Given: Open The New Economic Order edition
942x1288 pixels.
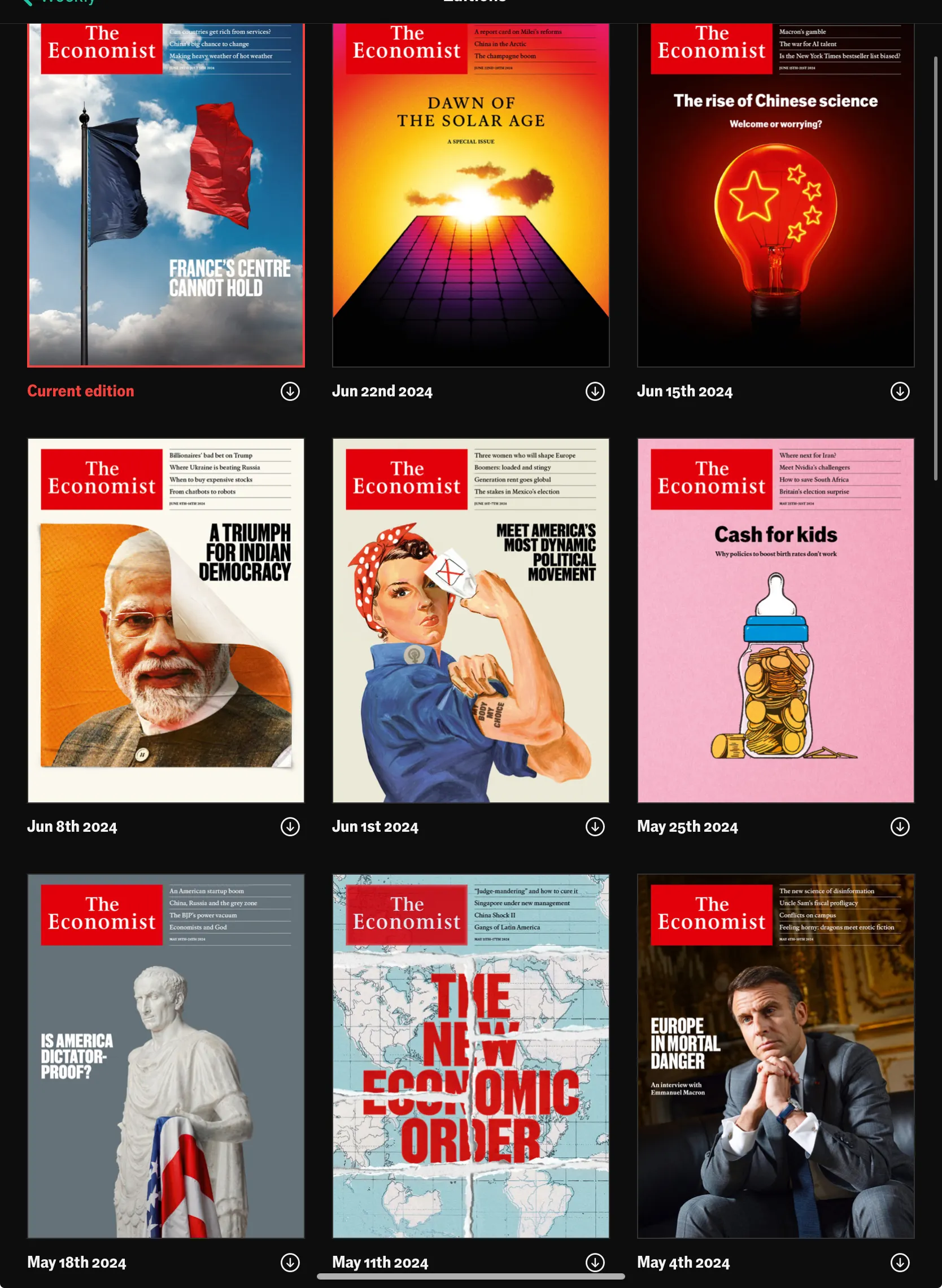Looking at the screenshot, I should 470,1056.
